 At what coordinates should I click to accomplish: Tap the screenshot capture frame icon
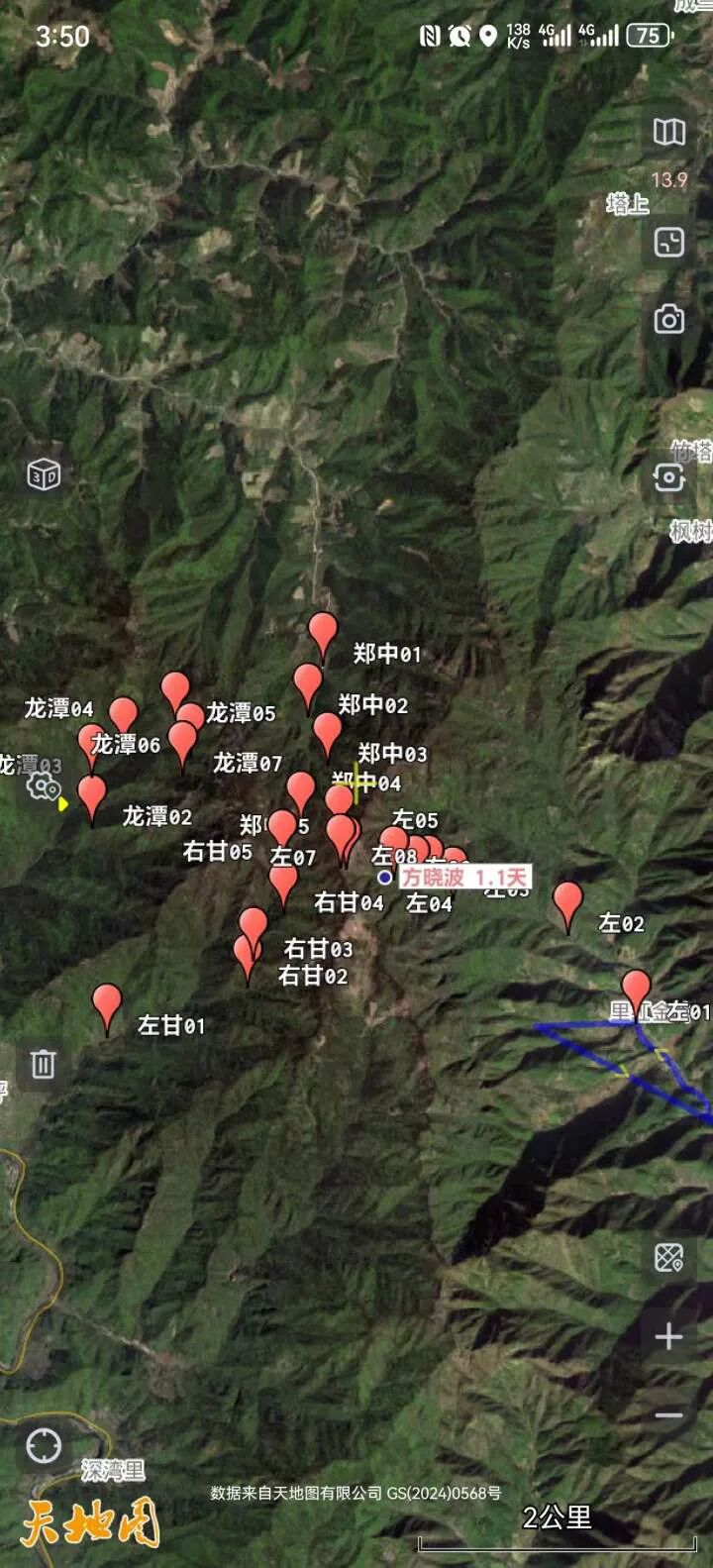pyautogui.click(x=668, y=243)
